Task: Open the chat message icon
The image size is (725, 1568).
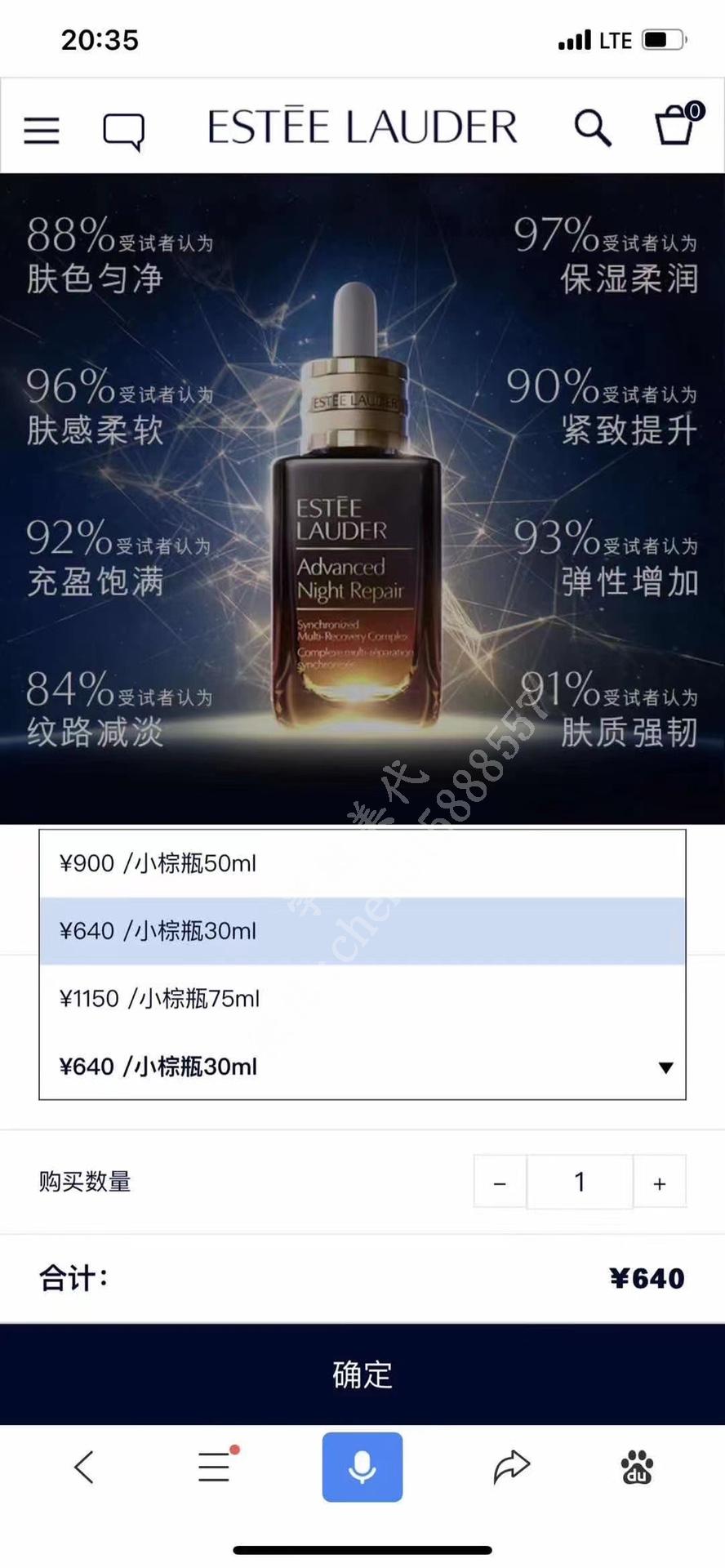Action: [123, 131]
